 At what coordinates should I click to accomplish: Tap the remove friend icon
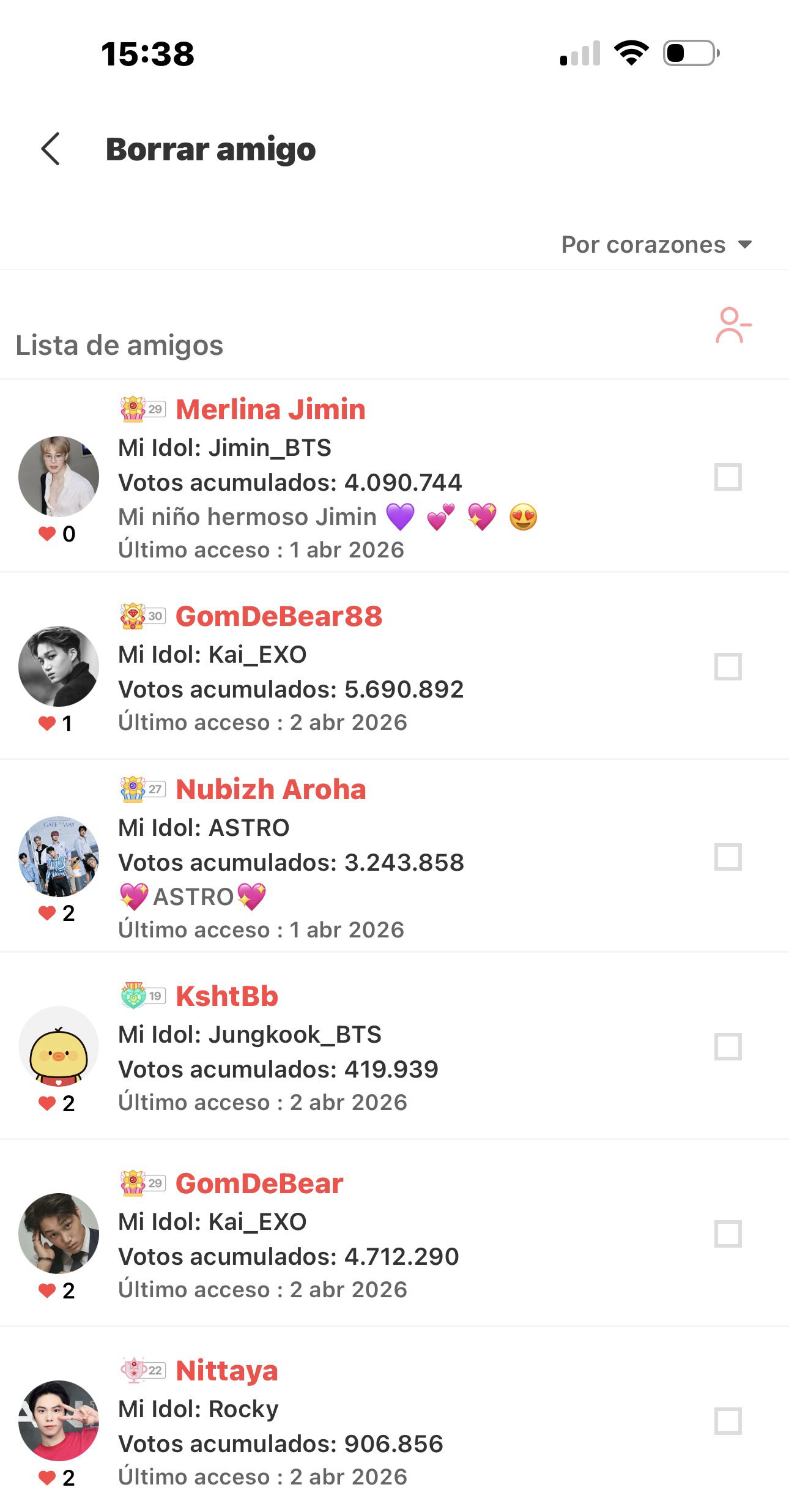[x=733, y=325]
